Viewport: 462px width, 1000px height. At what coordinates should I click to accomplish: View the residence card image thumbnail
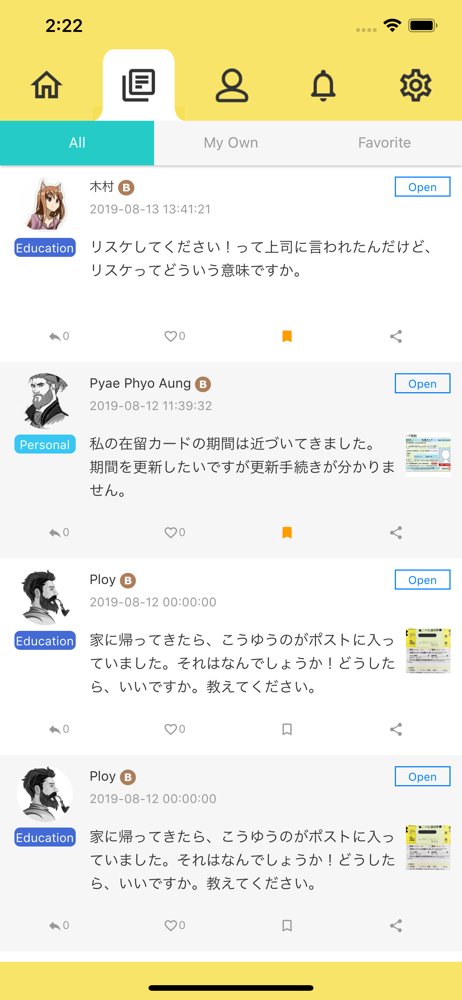[x=428, y=455]
